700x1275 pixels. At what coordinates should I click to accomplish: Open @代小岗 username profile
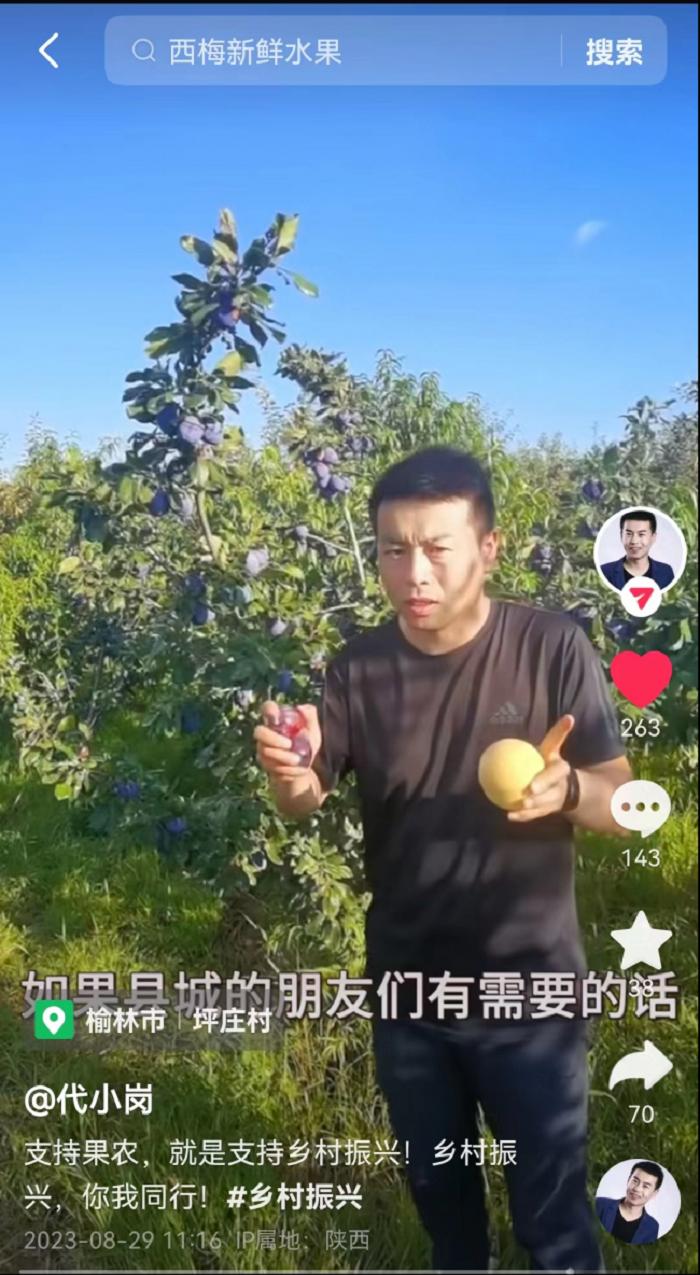[x=89, y=1100]
